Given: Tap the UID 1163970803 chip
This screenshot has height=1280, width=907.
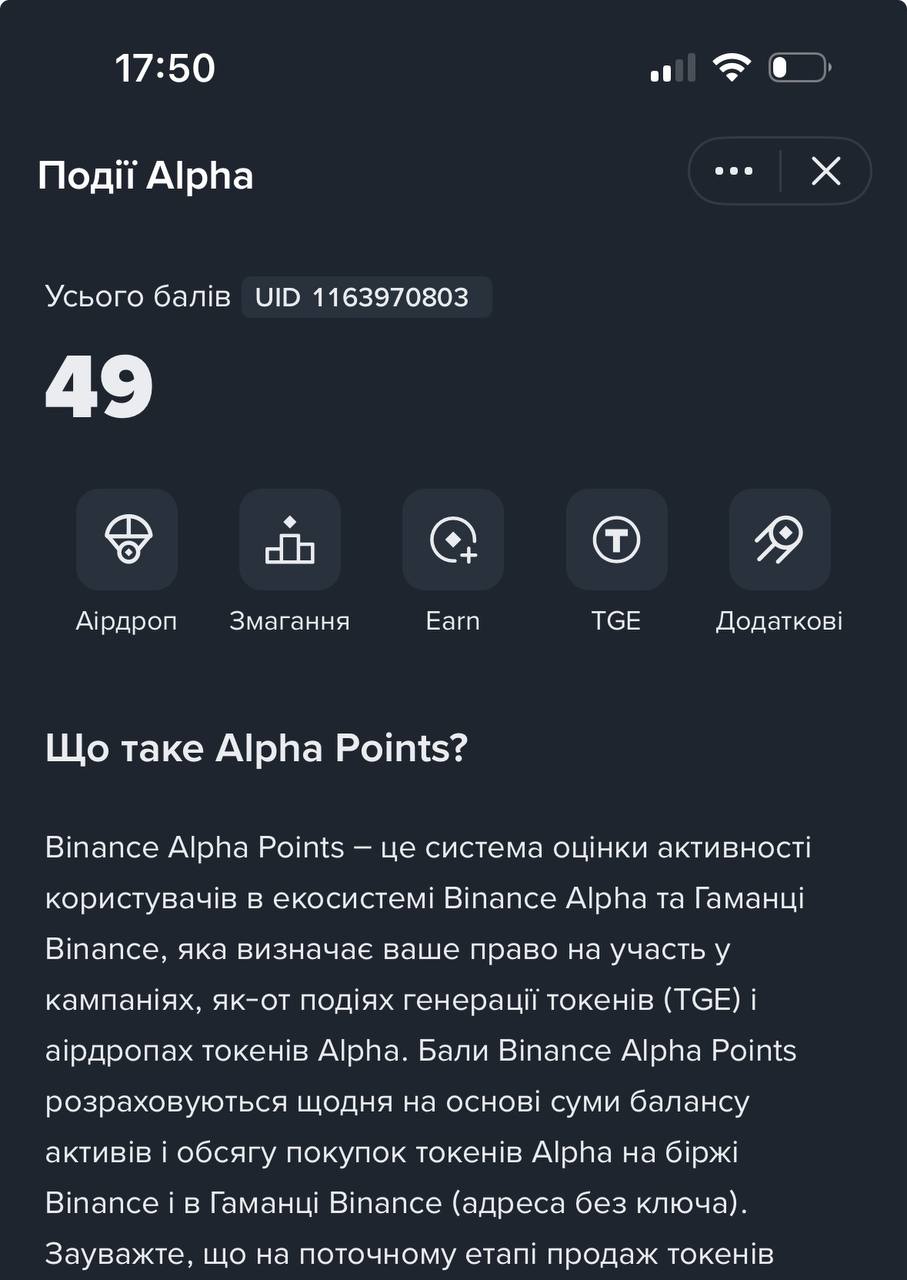Looking at the screenshot, I should 366,297.
